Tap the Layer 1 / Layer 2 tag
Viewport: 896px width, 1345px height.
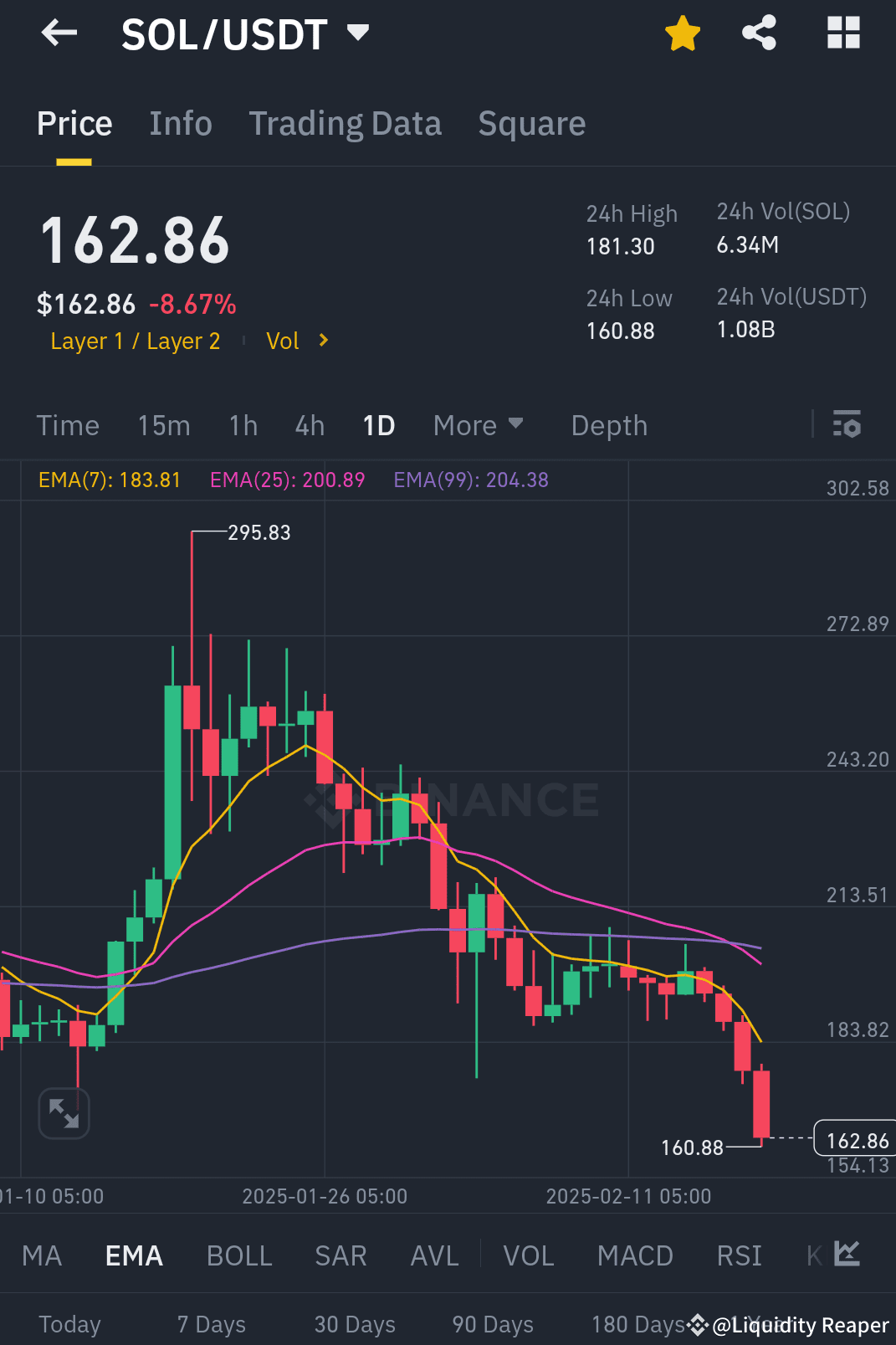pos(136,341)
